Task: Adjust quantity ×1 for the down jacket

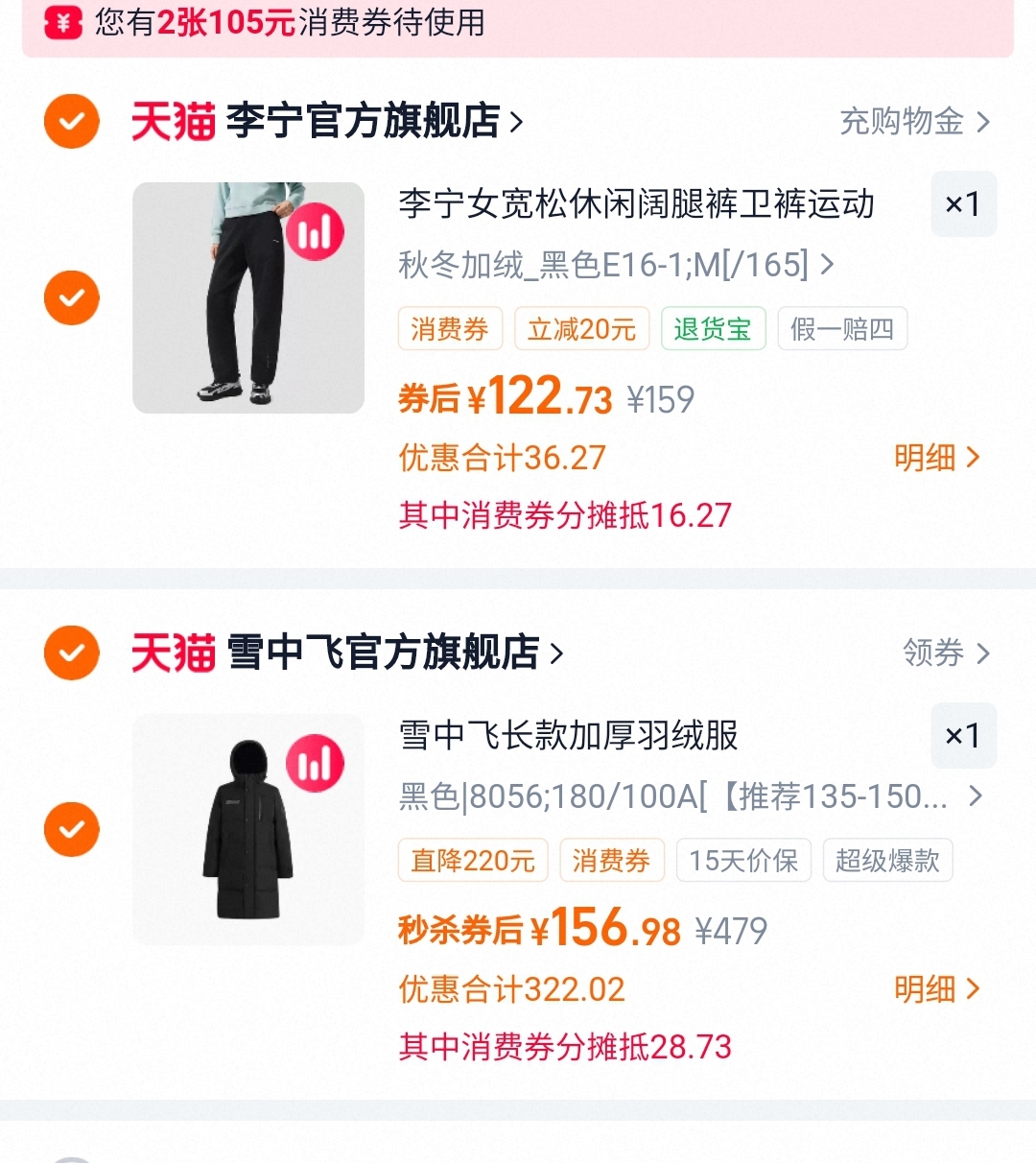Action: [963, 735]
